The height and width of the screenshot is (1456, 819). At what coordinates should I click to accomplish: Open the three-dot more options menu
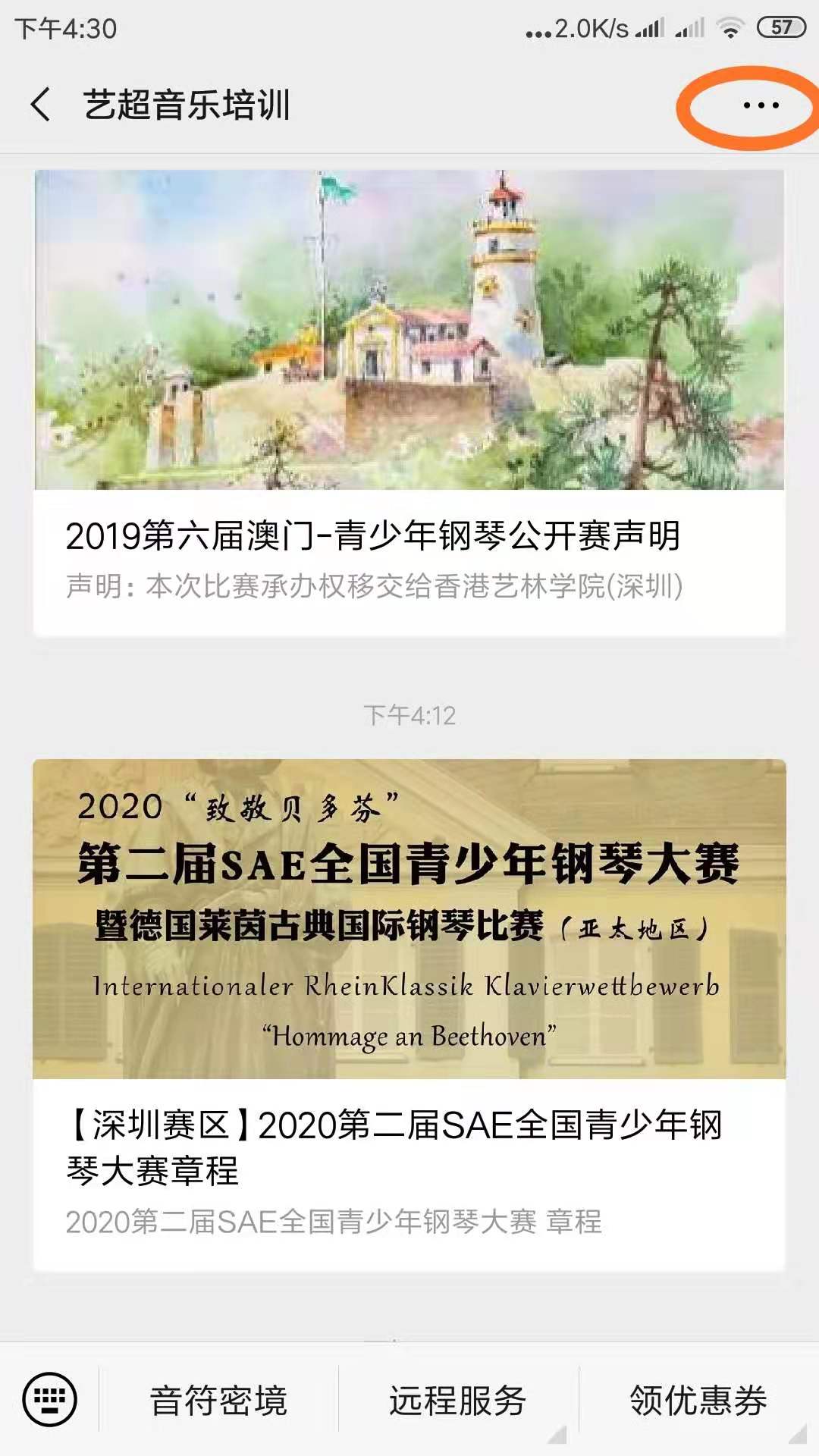click(761, 105)
